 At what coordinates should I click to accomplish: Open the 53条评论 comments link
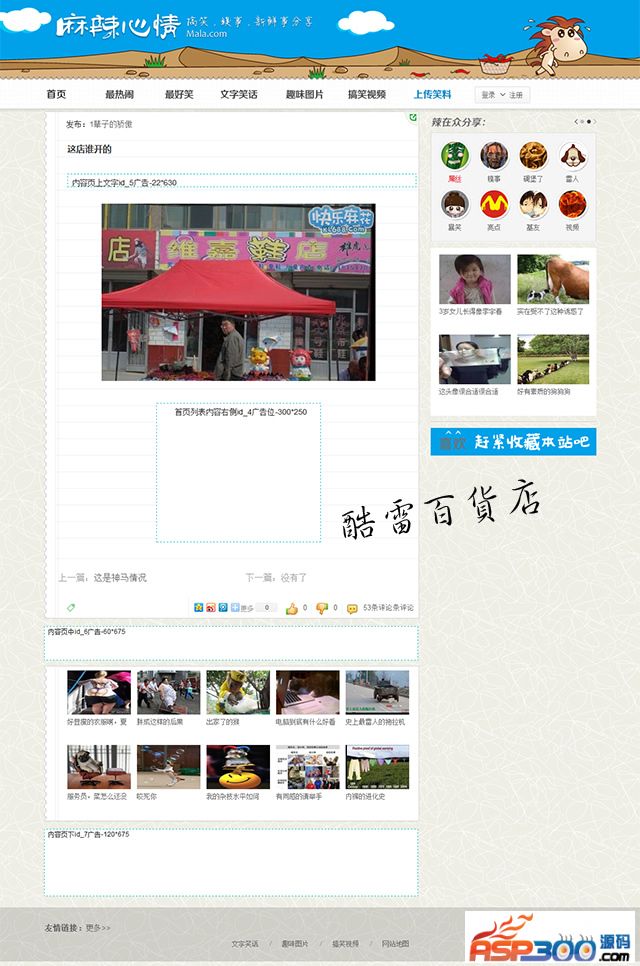pyautogui.click(x=387, y=608)
